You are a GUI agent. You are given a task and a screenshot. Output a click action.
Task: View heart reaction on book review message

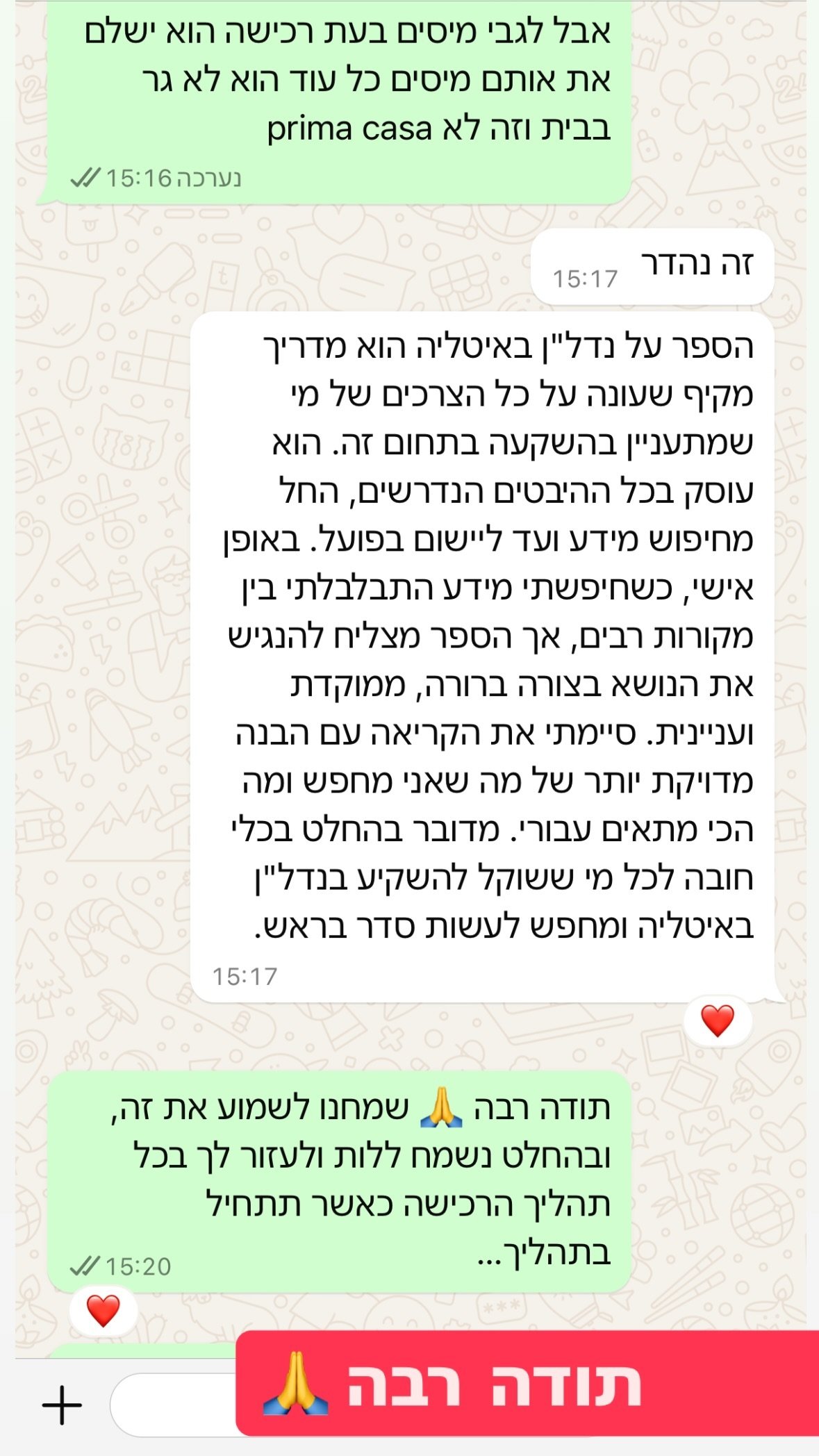coord(717,1021)
